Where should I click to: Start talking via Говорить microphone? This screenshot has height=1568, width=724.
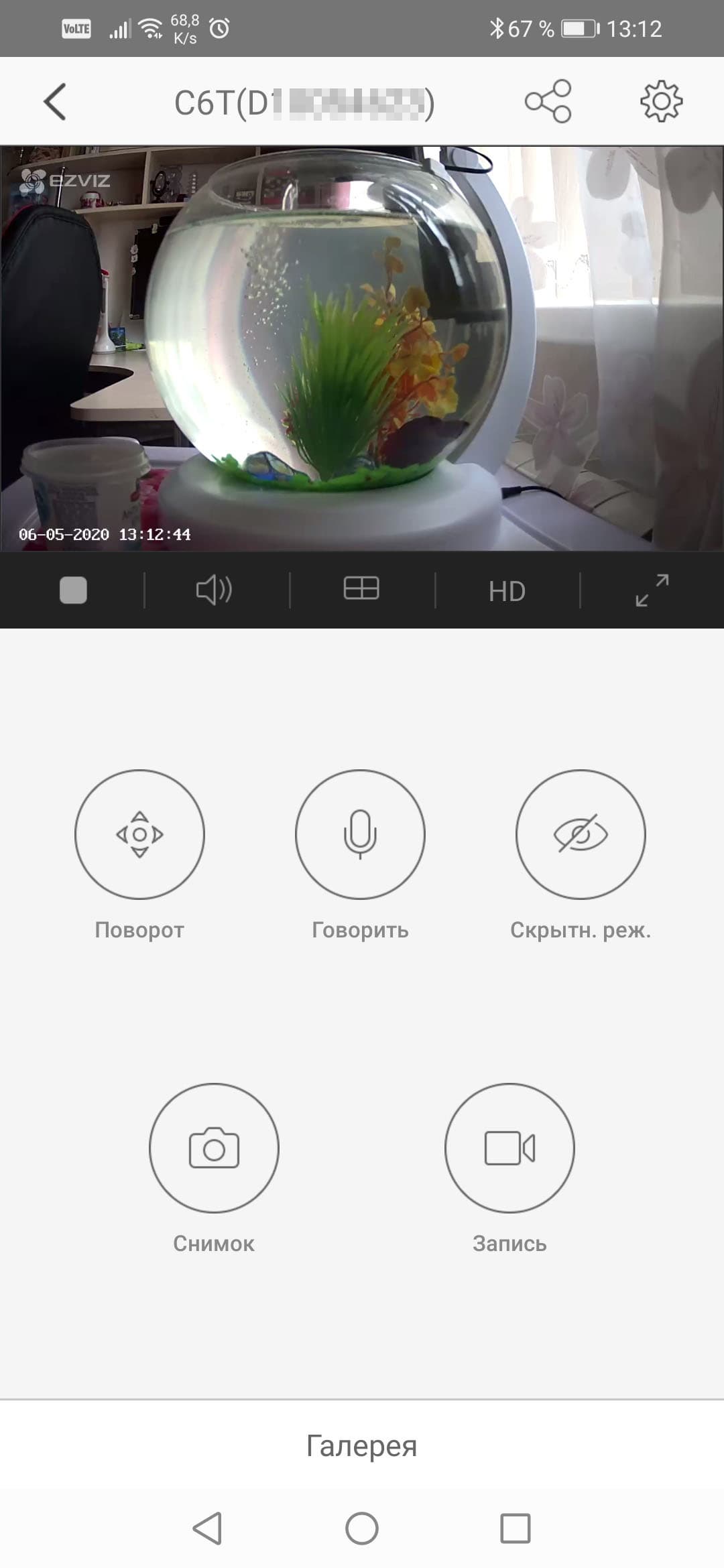point(360,834)
